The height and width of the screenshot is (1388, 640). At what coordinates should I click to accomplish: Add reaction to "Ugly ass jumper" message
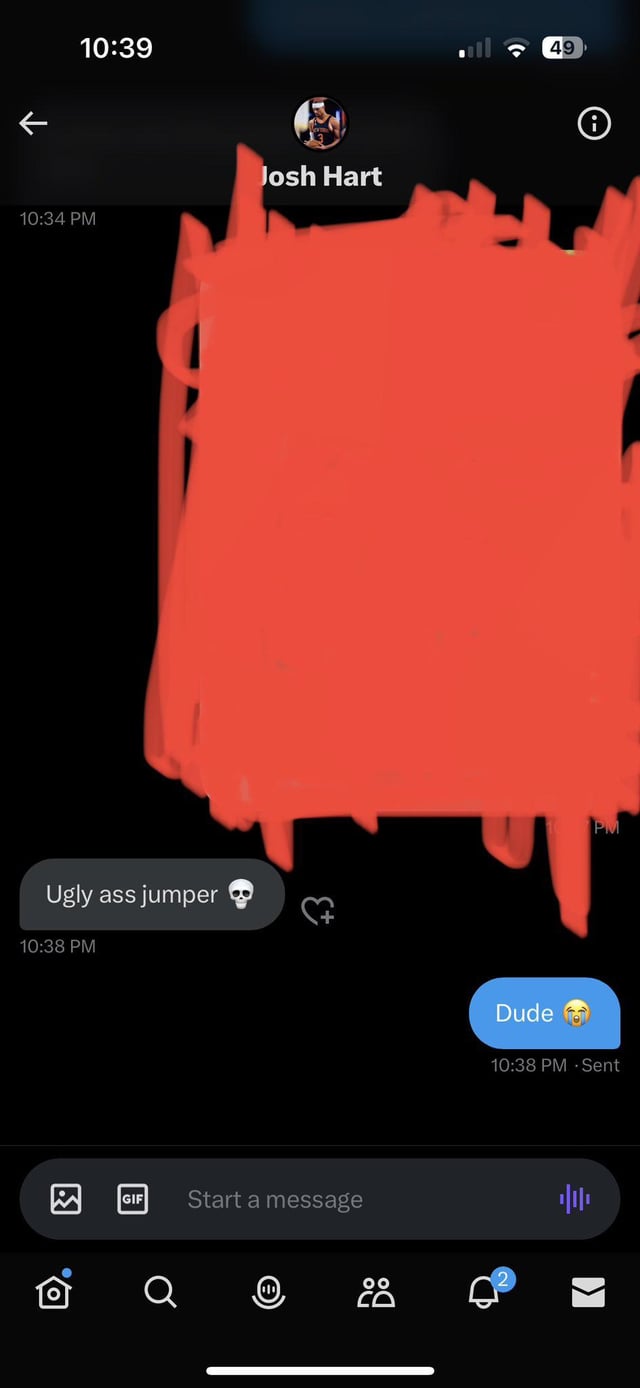point(317,910)
